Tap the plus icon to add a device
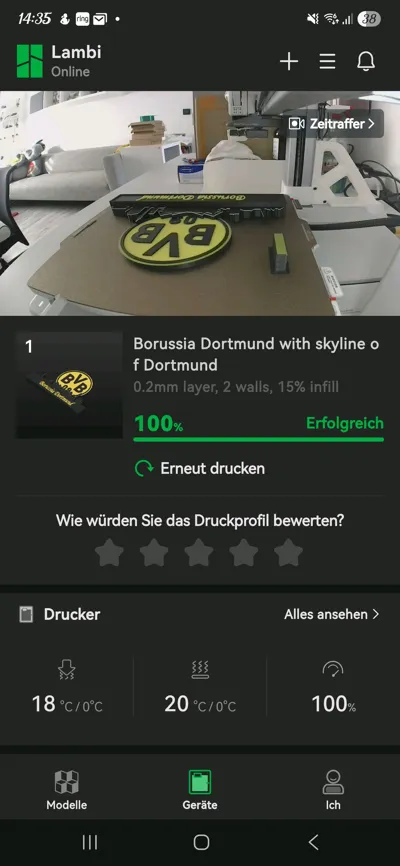This screenshot has height=866, width=400. pyautogui.click(x=289, y=62)
